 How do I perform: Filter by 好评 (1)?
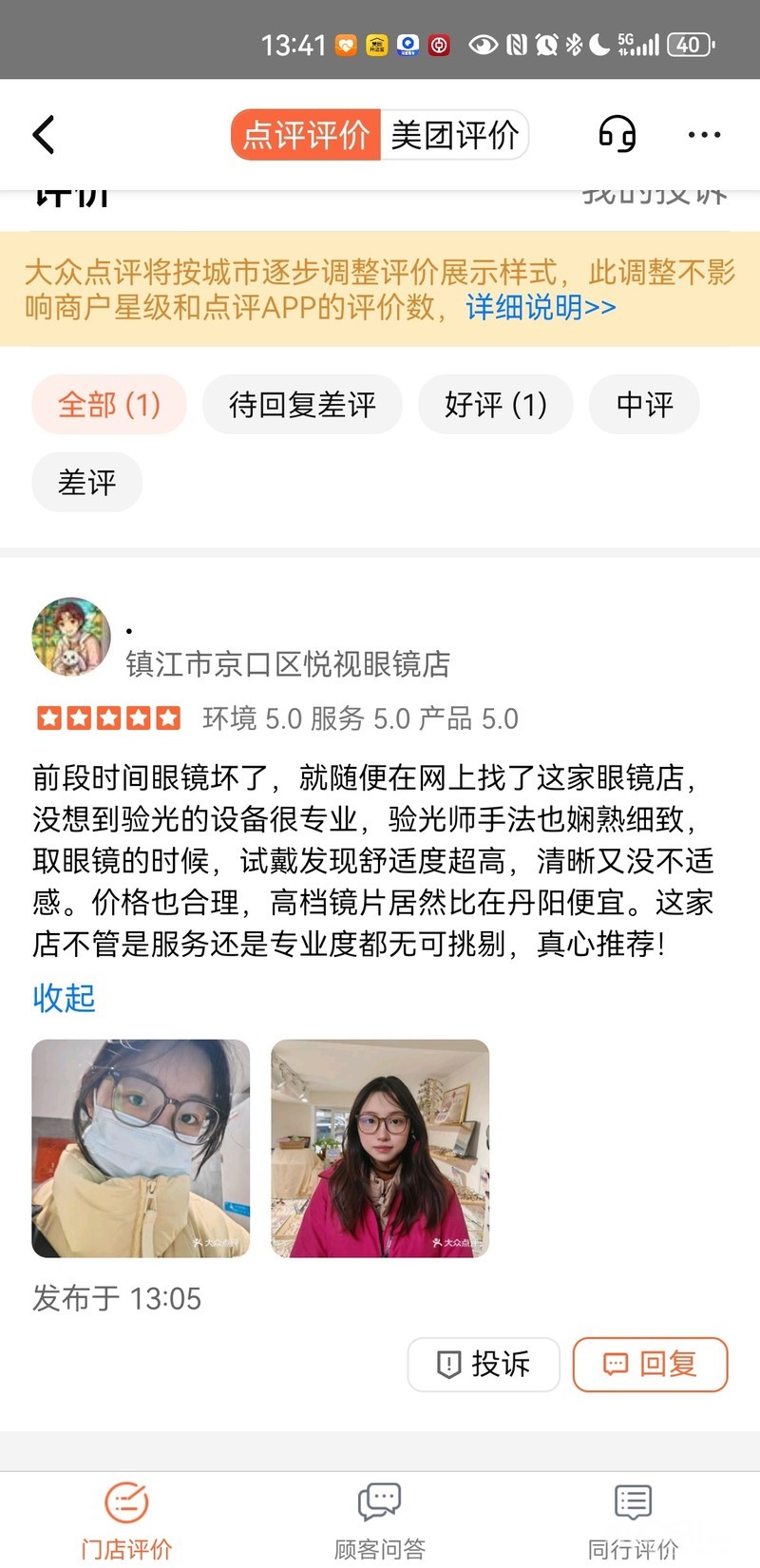coord(495,405)
